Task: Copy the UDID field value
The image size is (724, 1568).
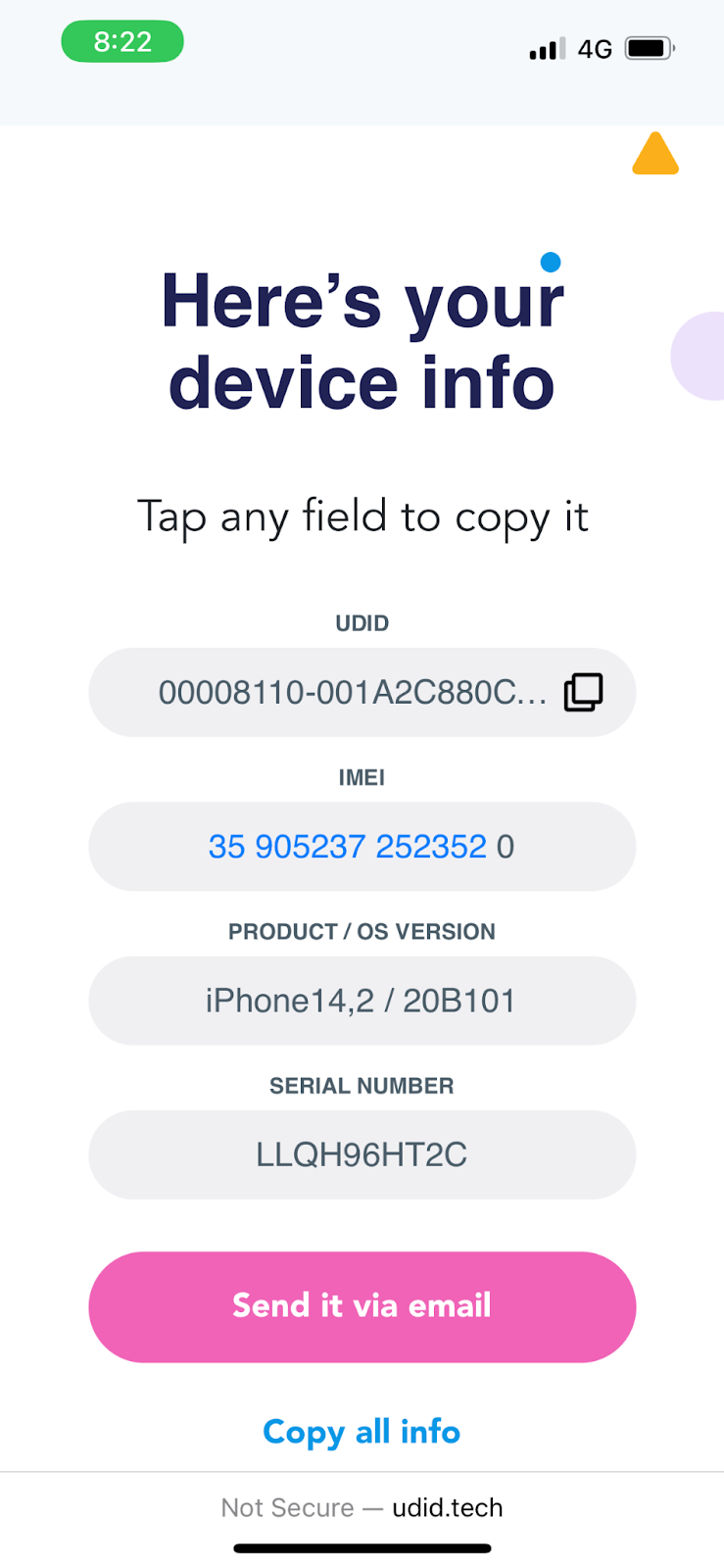Action: tap(362, 692)
